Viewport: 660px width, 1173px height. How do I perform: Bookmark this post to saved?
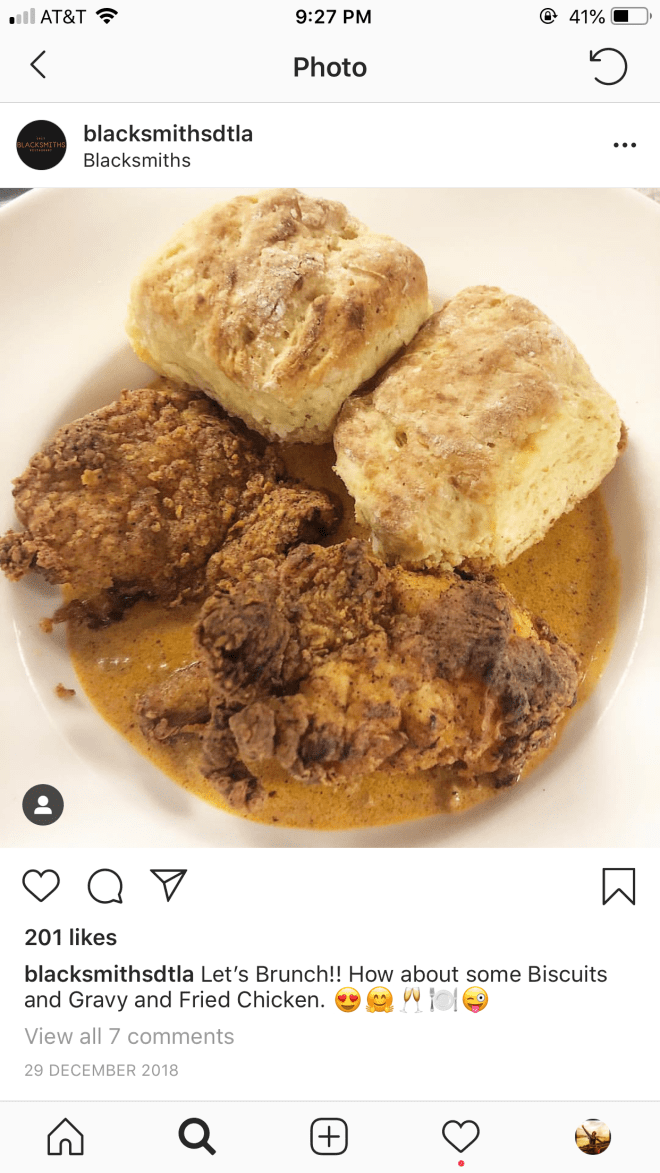pos(618,886)
